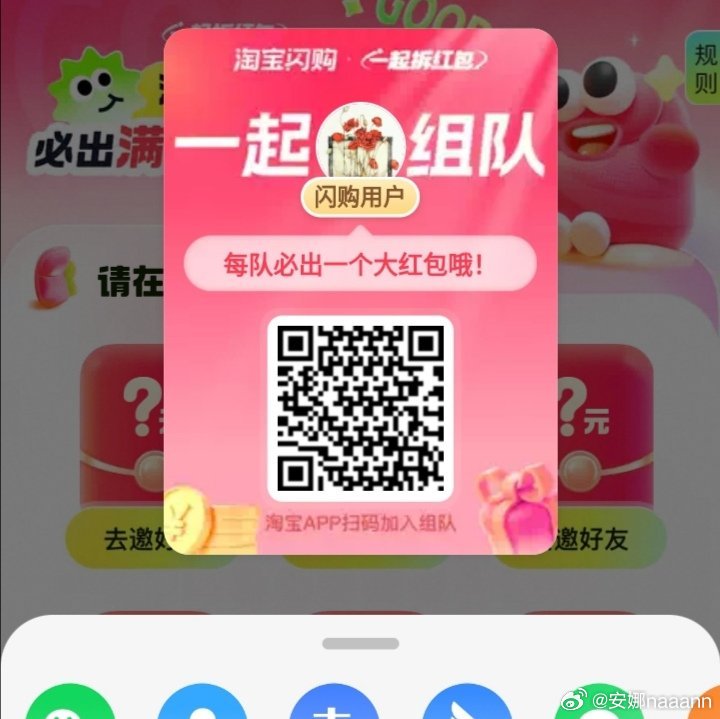Share the team card via green WeChat icon
The height and width of the screenshot is (719, 720).
70,703
